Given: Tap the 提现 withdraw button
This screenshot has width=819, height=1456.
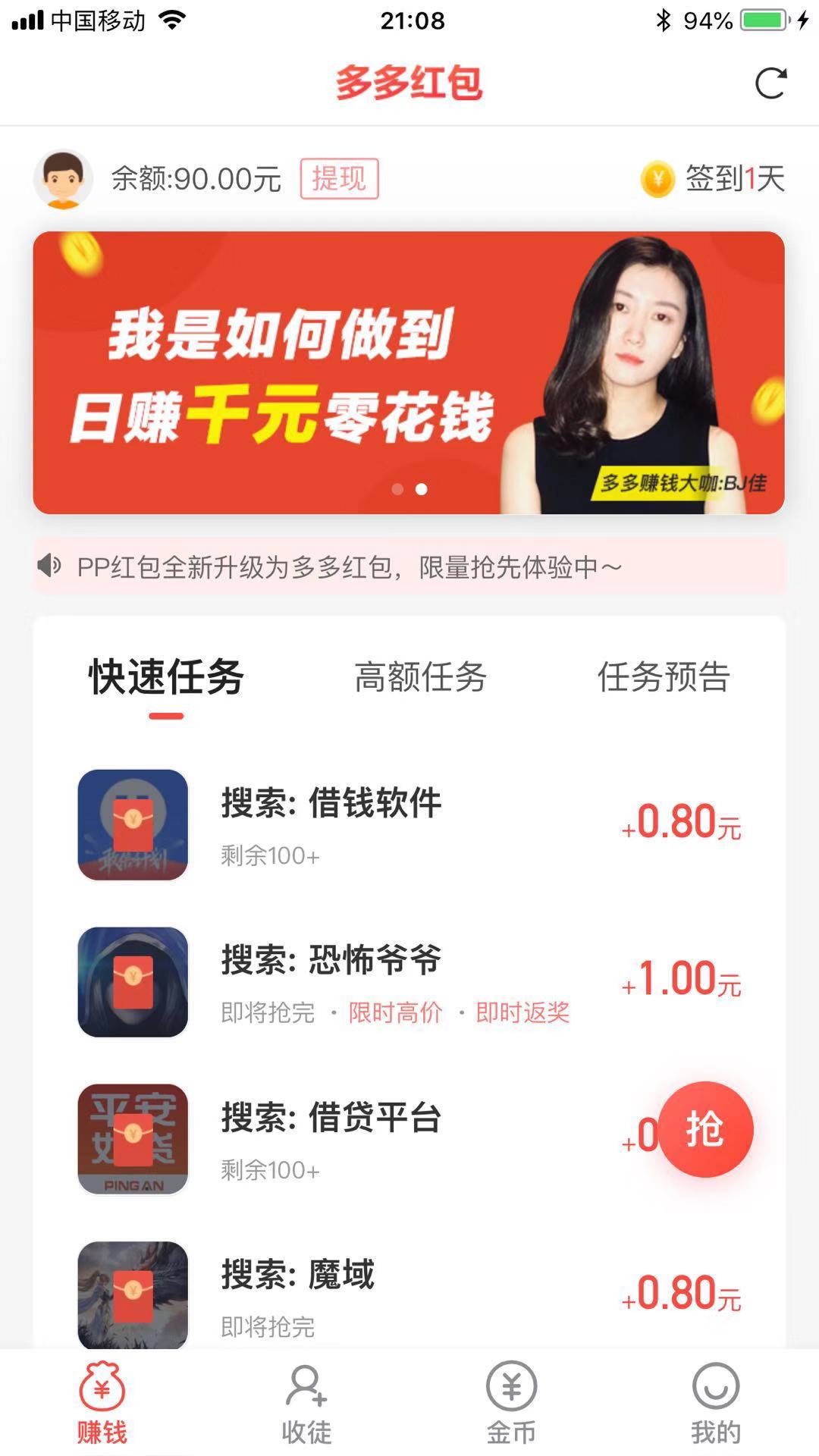Looking at the screenshot, I should pos(339,179).
